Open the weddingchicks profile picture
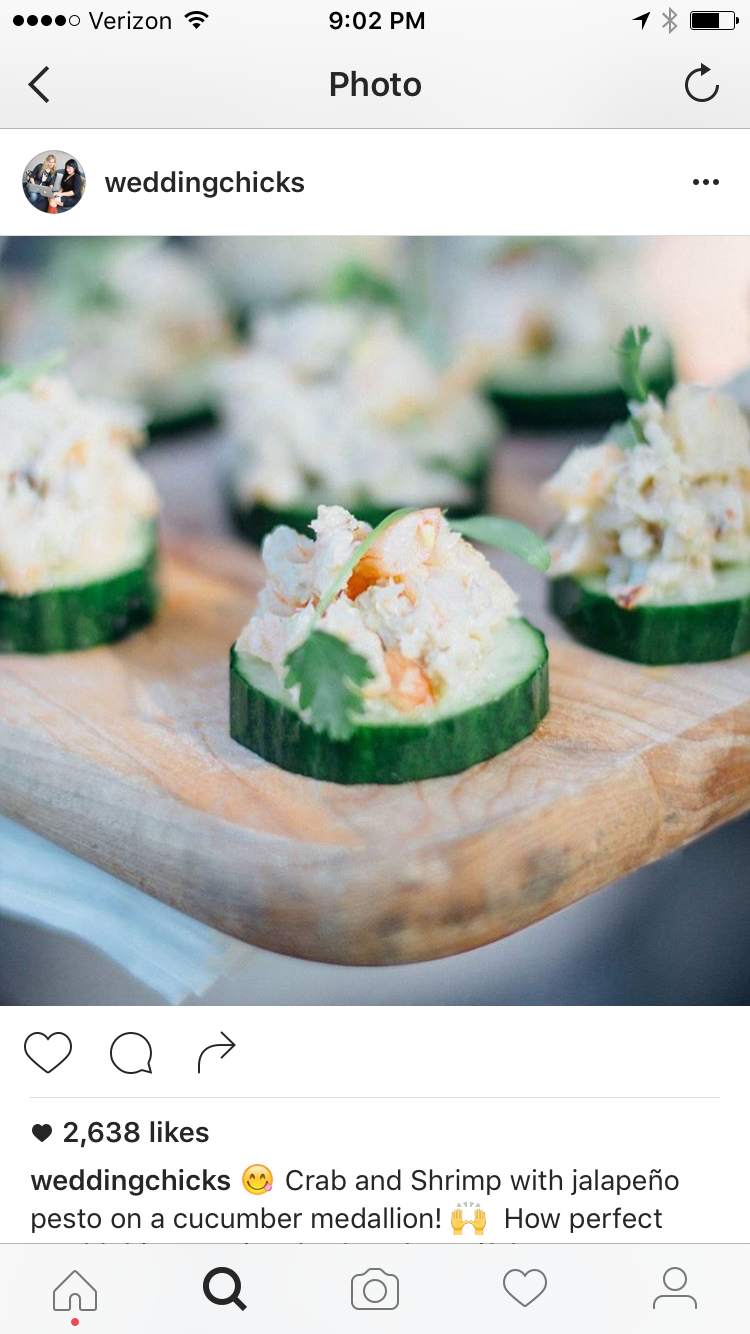 point(54,182)
